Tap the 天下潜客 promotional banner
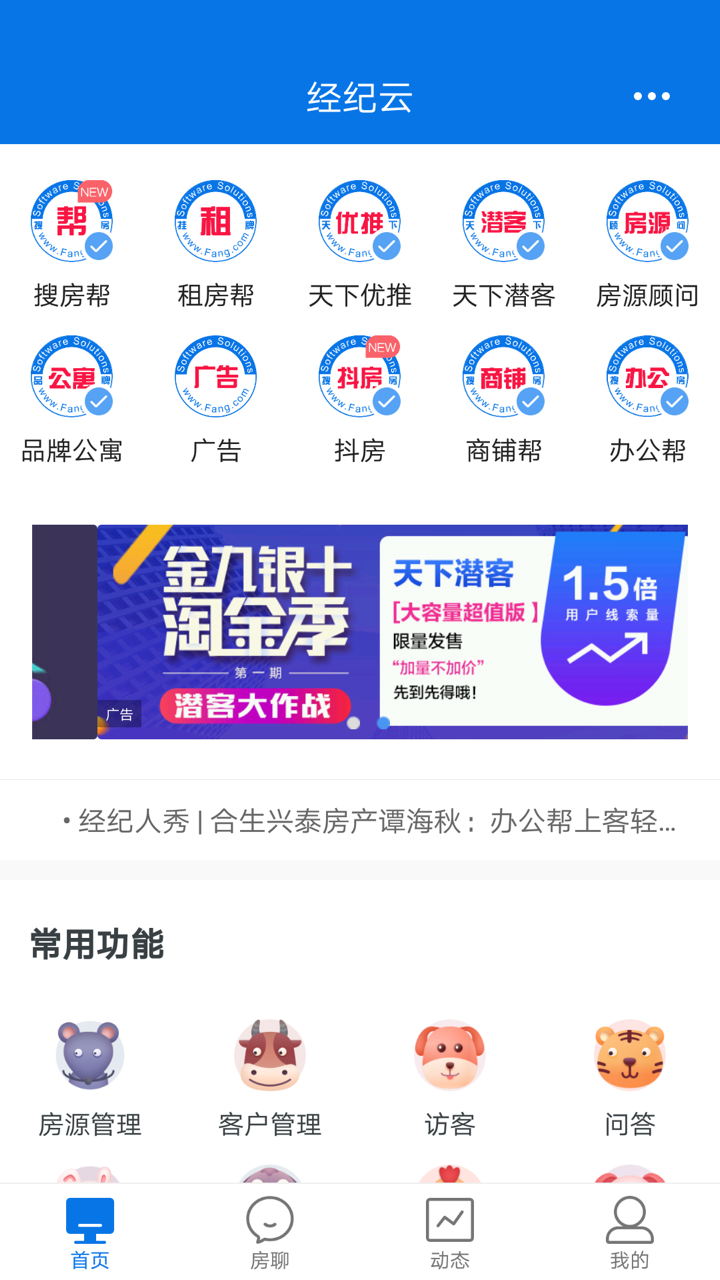720x1280 pixels. pyautogui.click(x=360, y=630)
